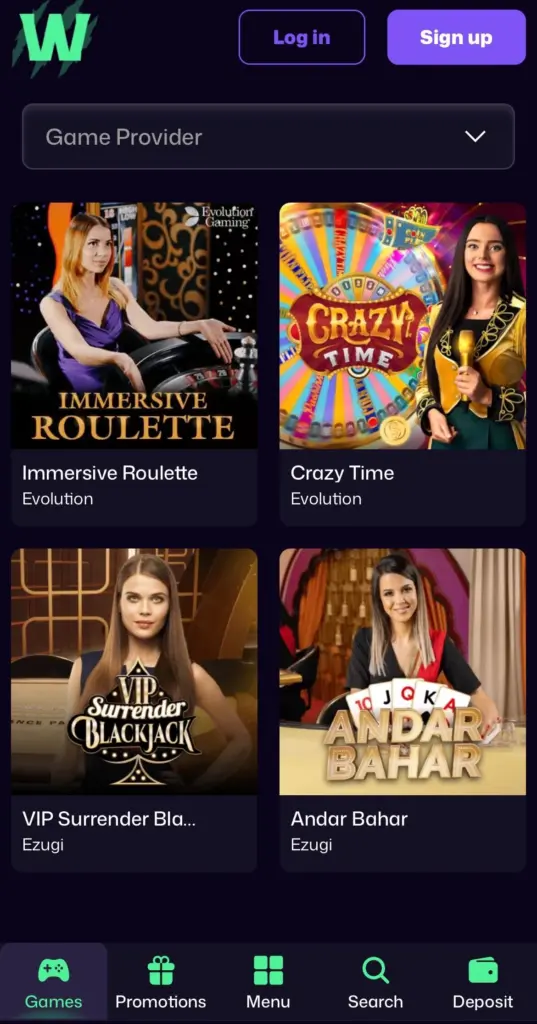Open VIP Surrender Blackjack by Ezugi
Viewport: 537px width, 1024px height.
click(135, 710)
